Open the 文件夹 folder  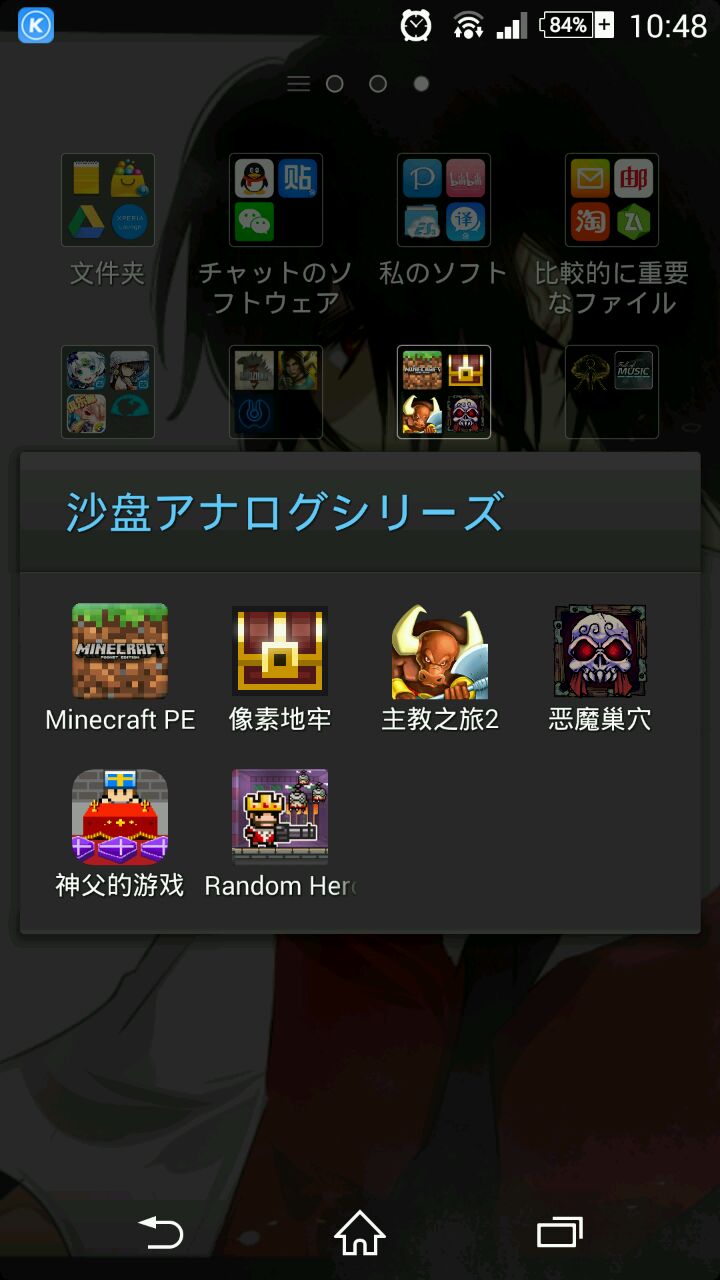tap(108, 200)
